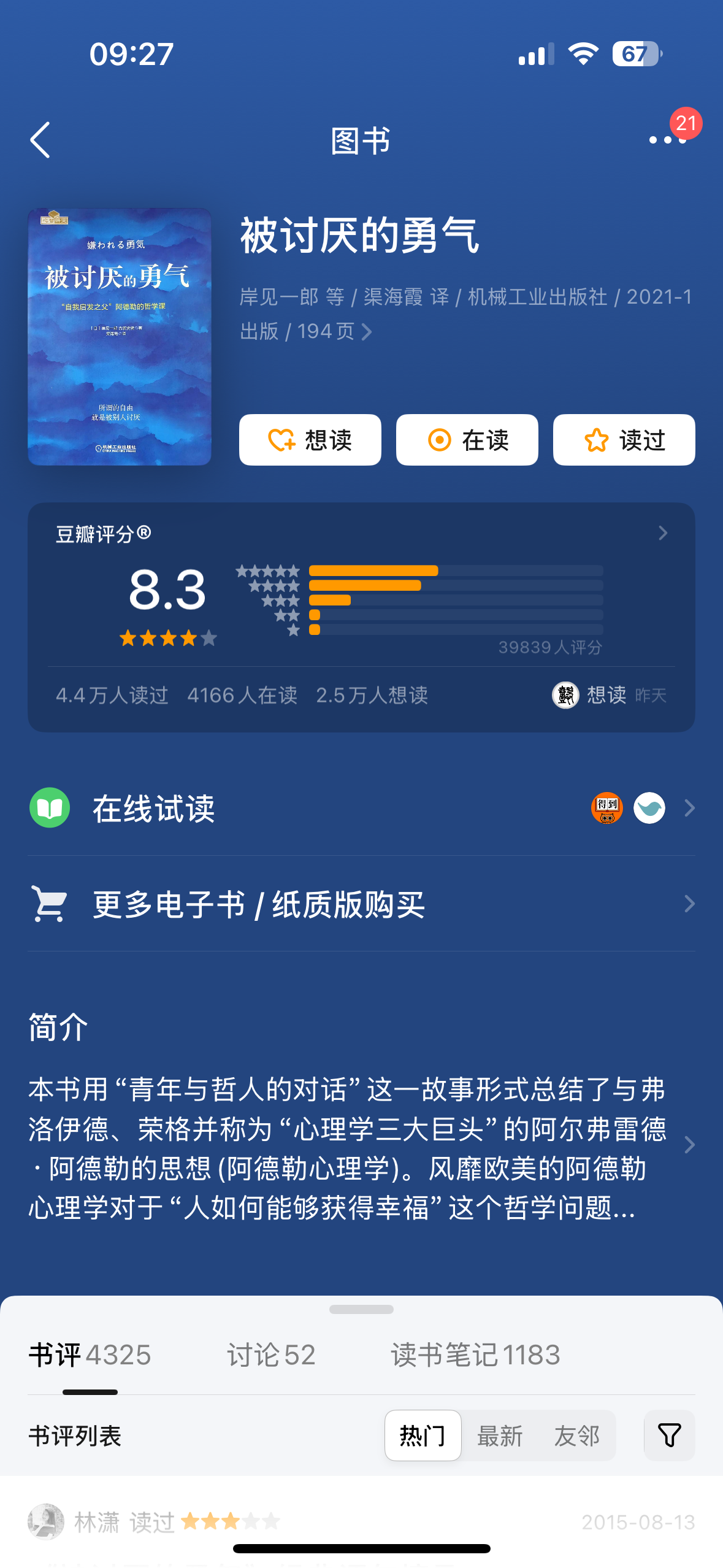Sort reviews by 最新
The height and width of the screenshot is (1568, 723).
pos(500,1435)
